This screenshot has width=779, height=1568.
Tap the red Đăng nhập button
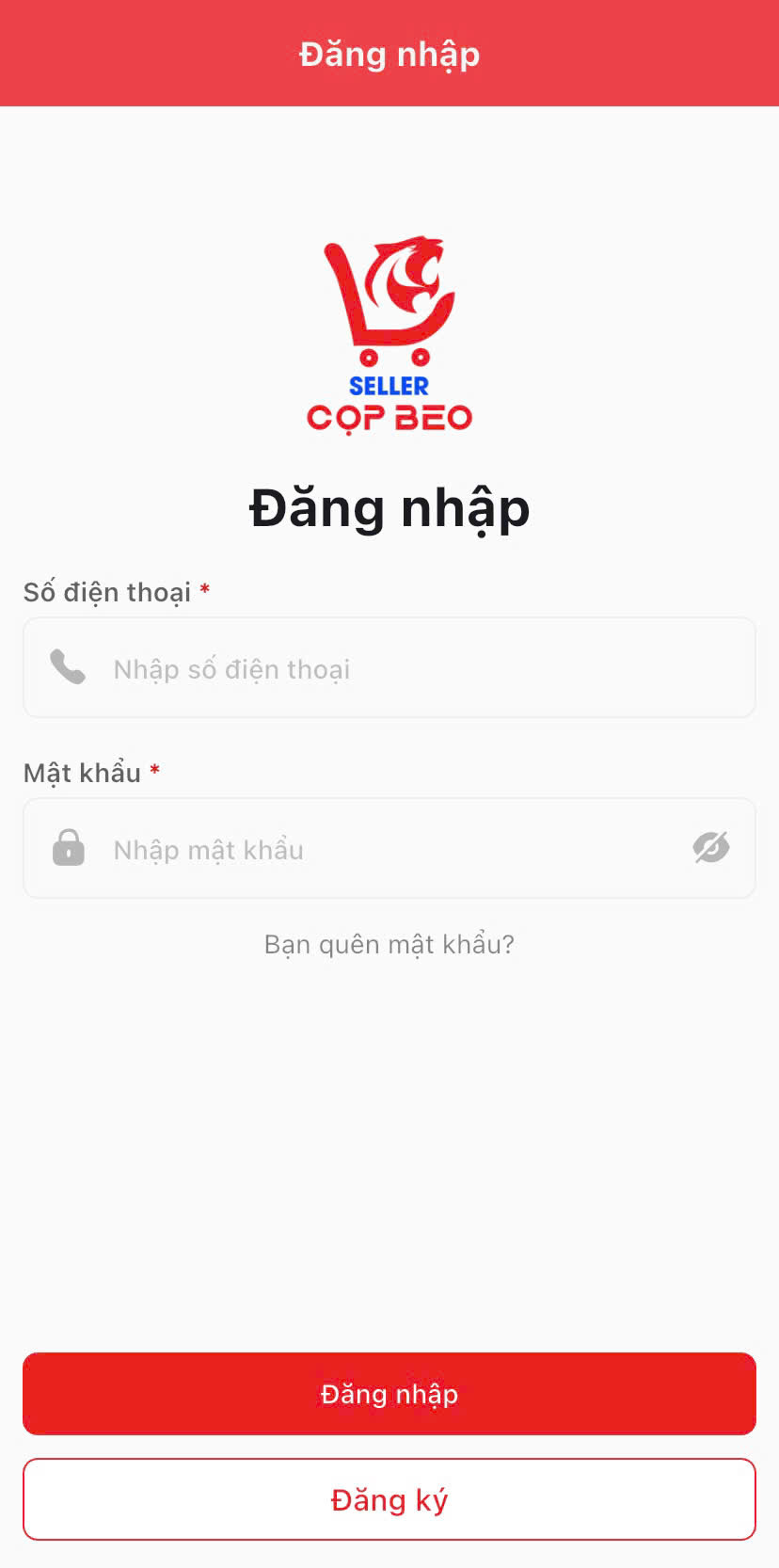click(389, 1394)
